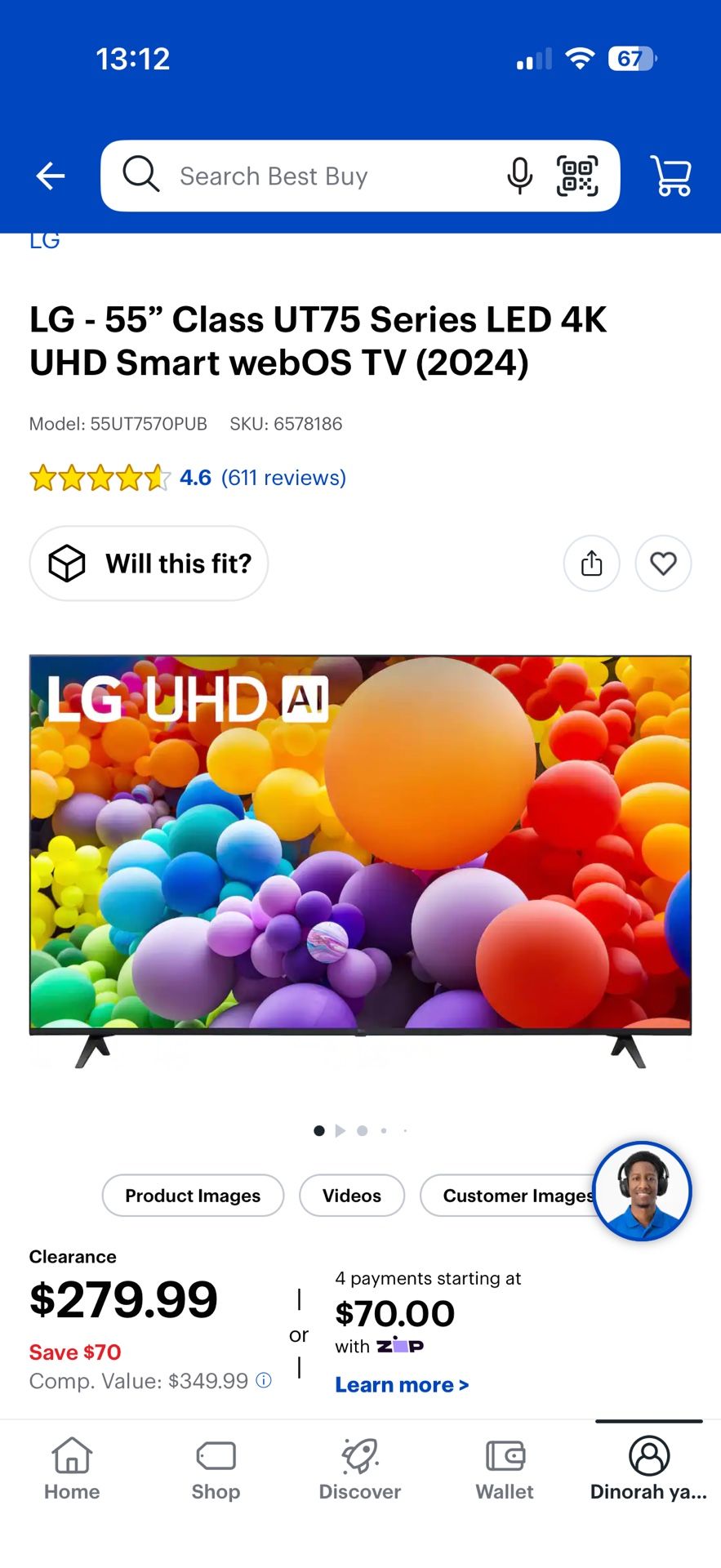
Task: Toggle the heart to save this TV
Action: pos(663,563)
